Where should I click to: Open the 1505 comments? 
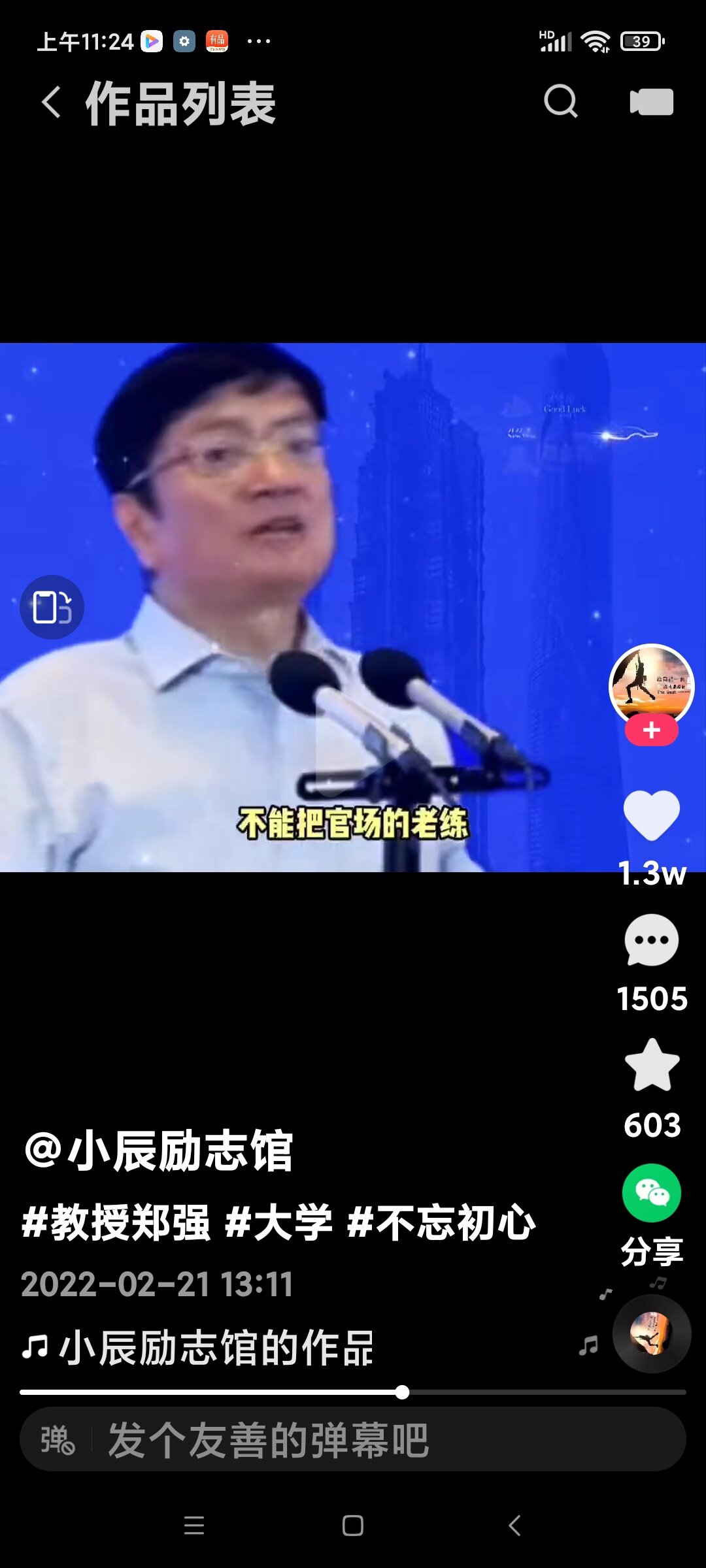tap(652, 941)
